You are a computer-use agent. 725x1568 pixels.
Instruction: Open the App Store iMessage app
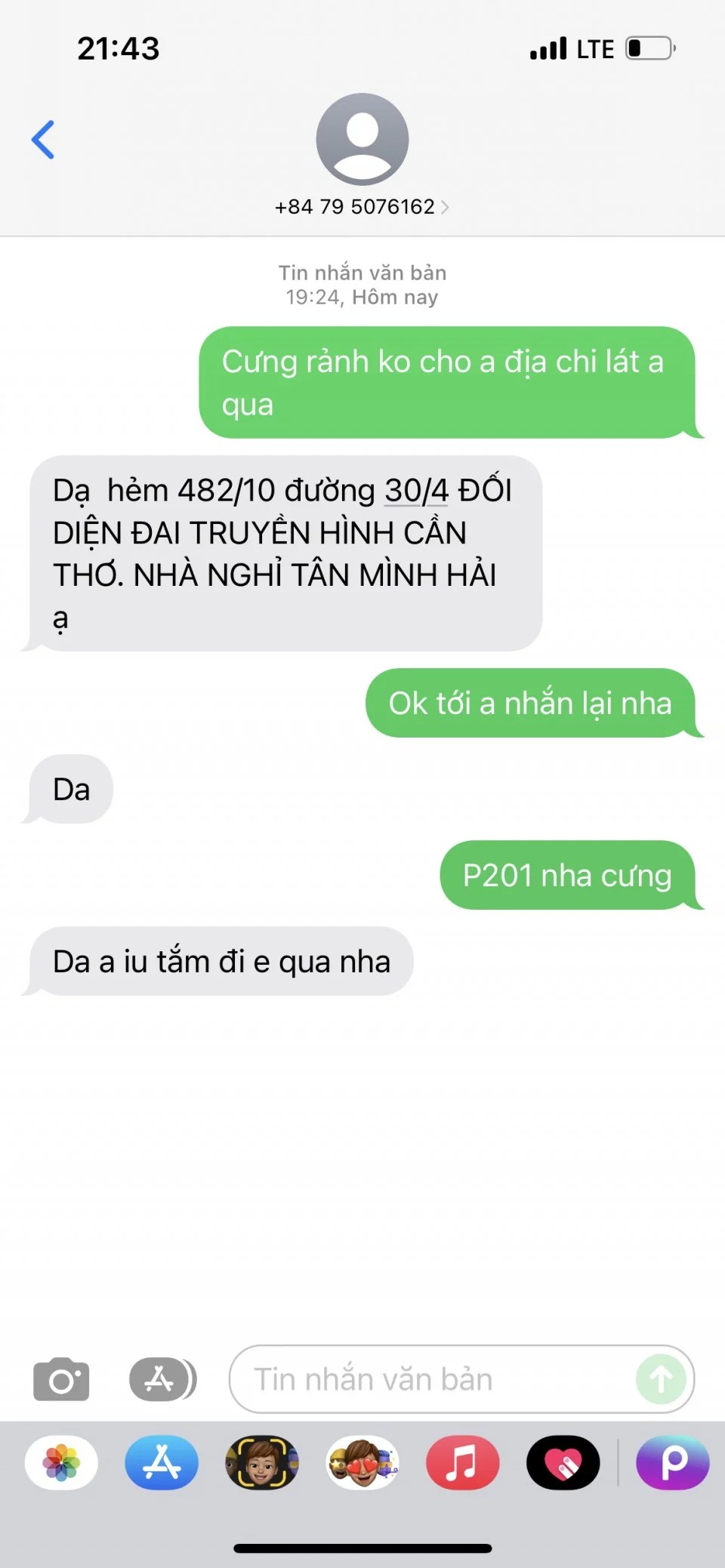pos(162,1463)
